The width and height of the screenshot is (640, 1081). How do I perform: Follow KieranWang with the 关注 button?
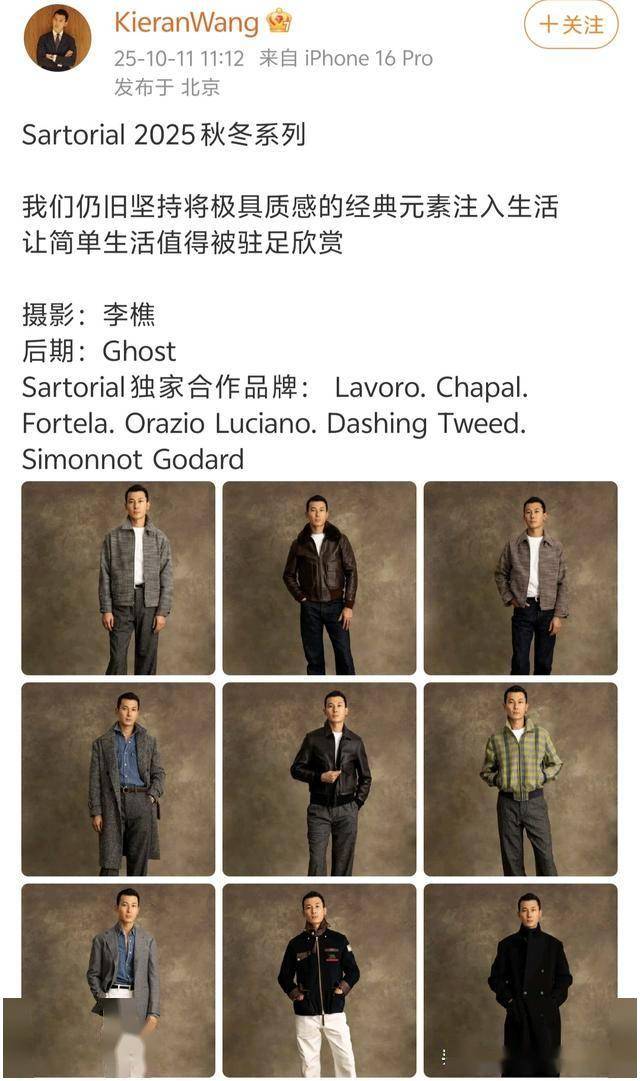tap(571, 25)
